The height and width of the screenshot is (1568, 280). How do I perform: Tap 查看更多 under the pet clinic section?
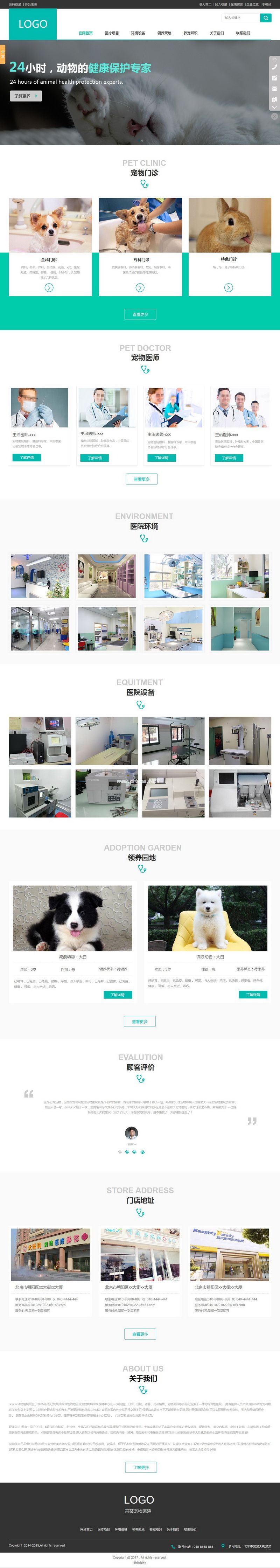click(x=140, y=314)
